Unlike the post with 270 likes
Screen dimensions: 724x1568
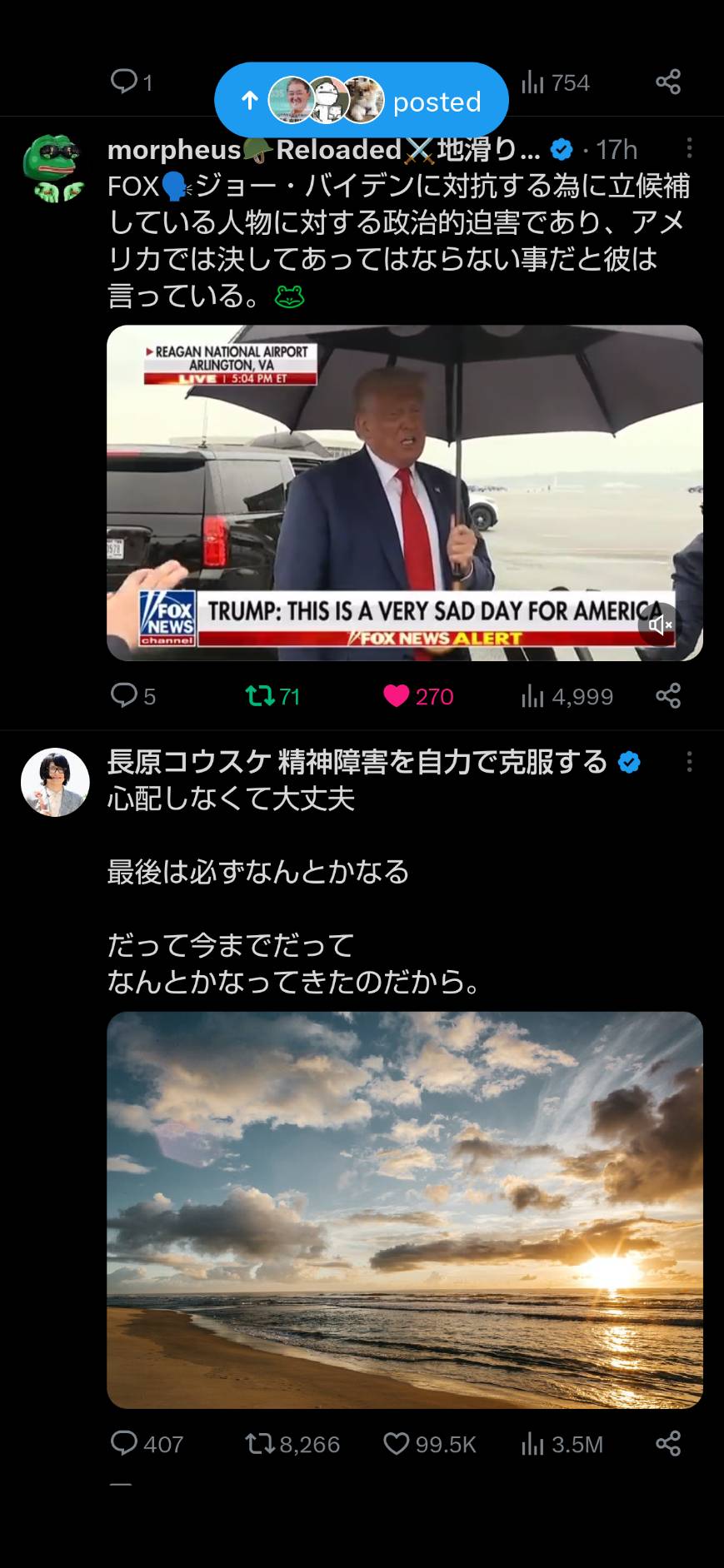(418, 695)
